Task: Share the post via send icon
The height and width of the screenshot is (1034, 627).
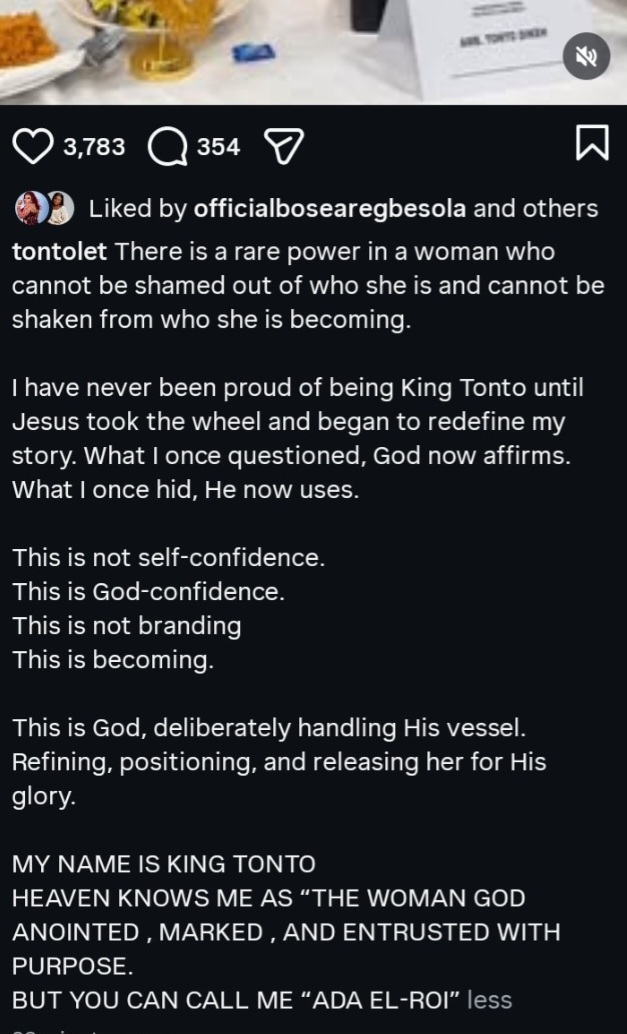Action: [x=283, y=147]
